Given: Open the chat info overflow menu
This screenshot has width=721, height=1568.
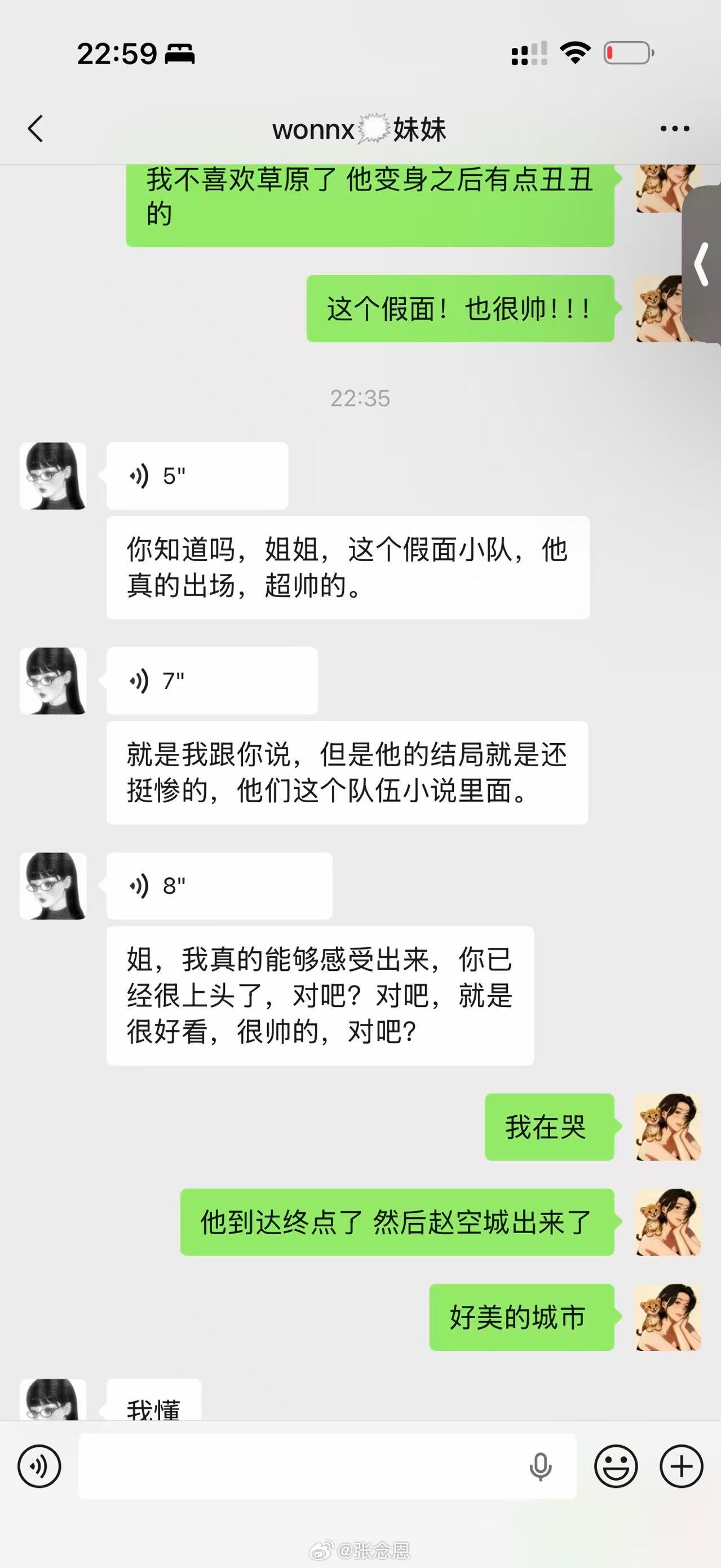Looking at the screenshot, I should pyautogui.click(x=675, y=129).
